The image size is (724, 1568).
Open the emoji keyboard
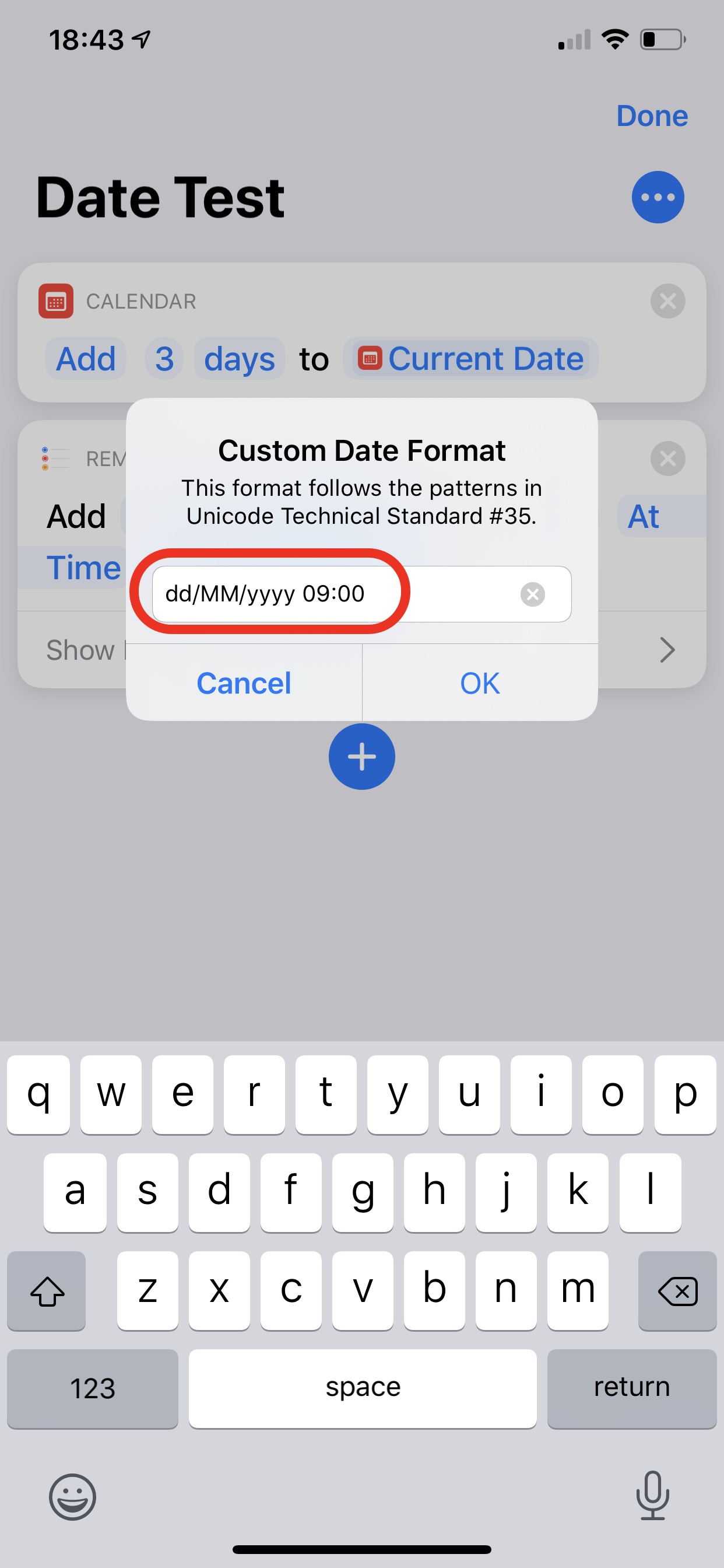(x=72, y=1496)
